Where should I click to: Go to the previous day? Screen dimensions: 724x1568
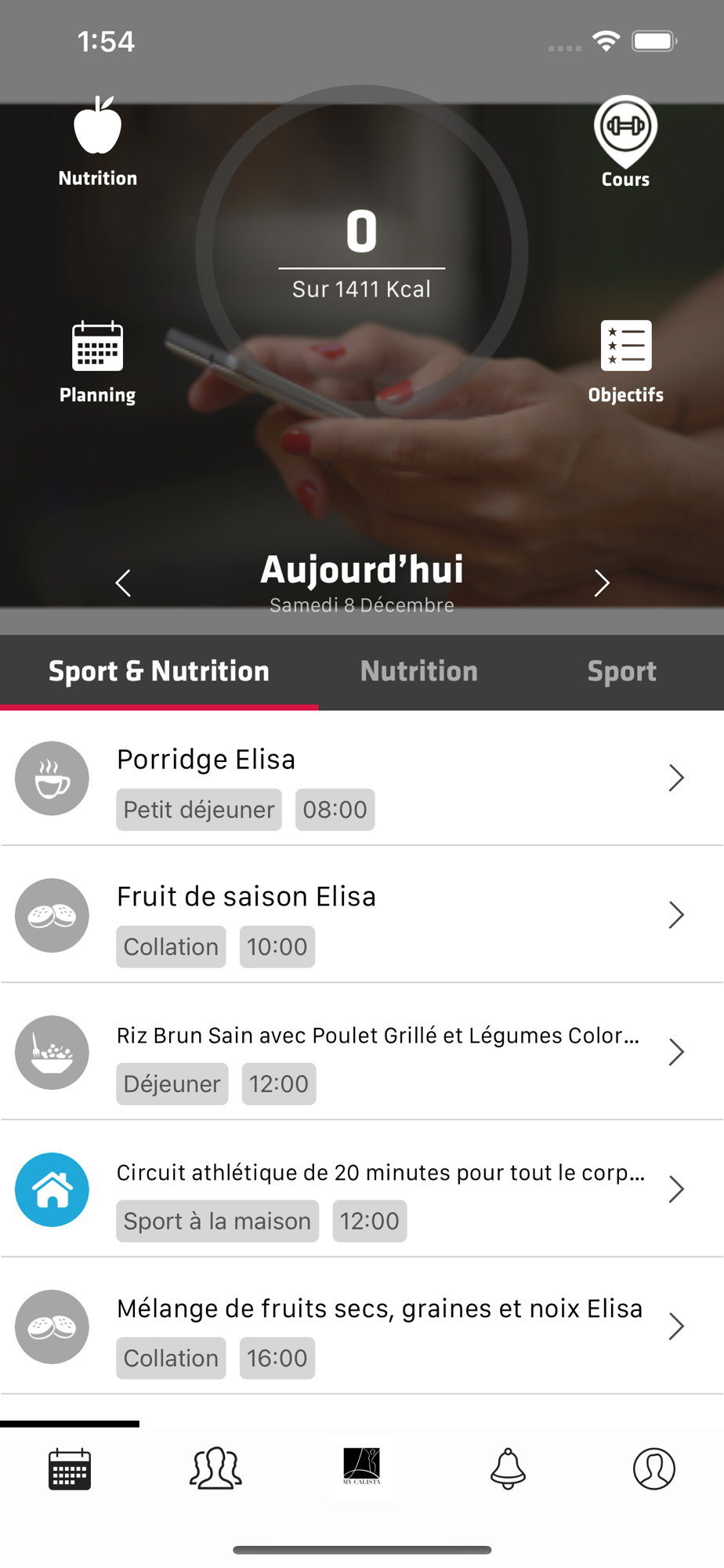click(x=123, y=583)
